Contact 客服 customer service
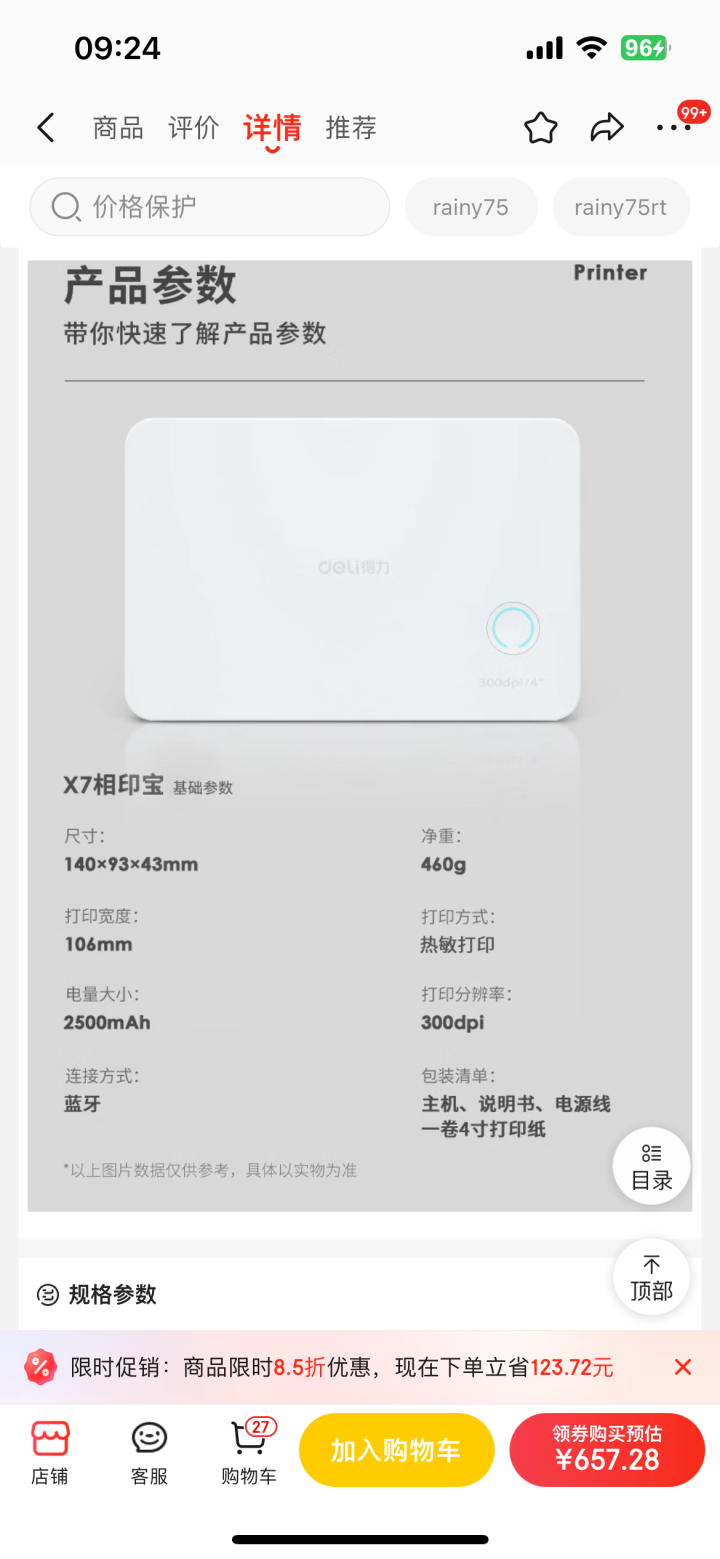Screen dimensions: 720x1559 (x=149, y=1452)
